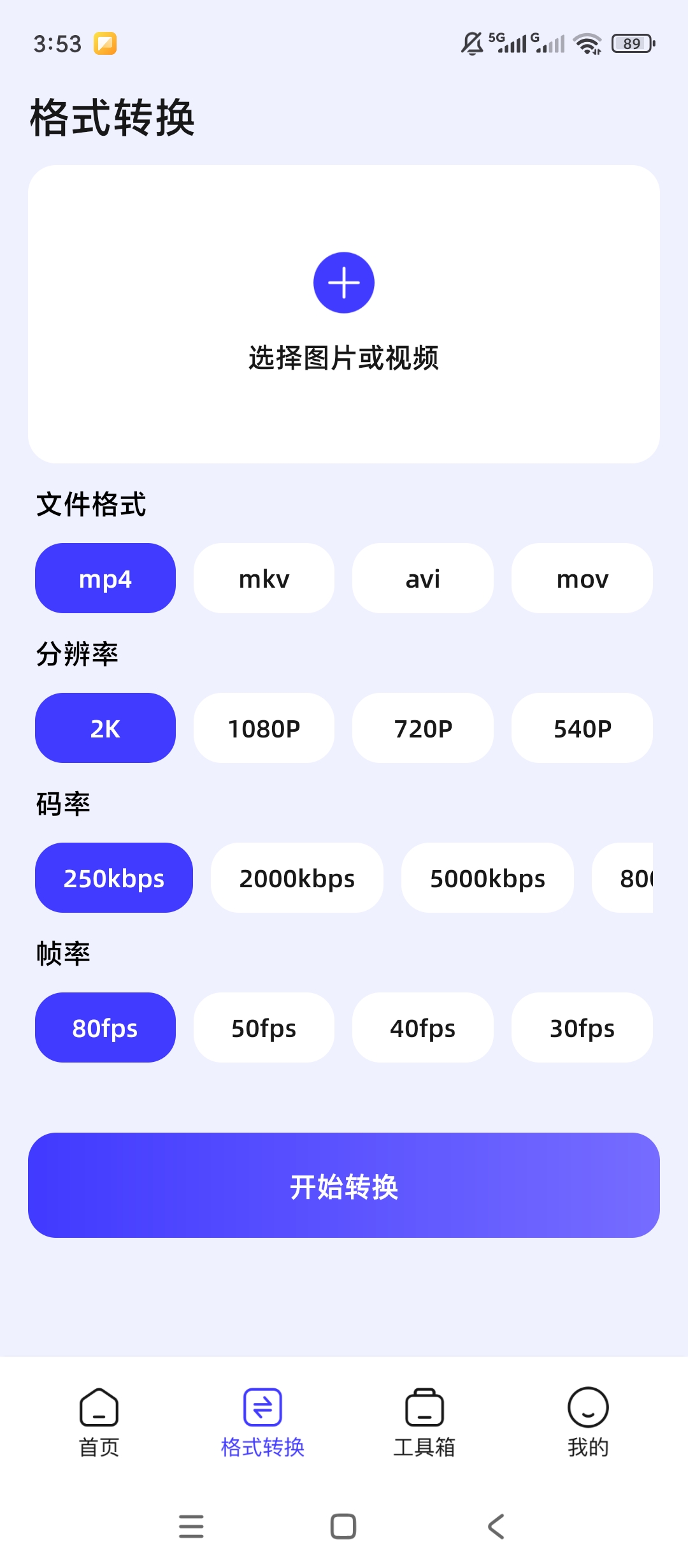Choose 5000kbps bitrate

(487, 878)
